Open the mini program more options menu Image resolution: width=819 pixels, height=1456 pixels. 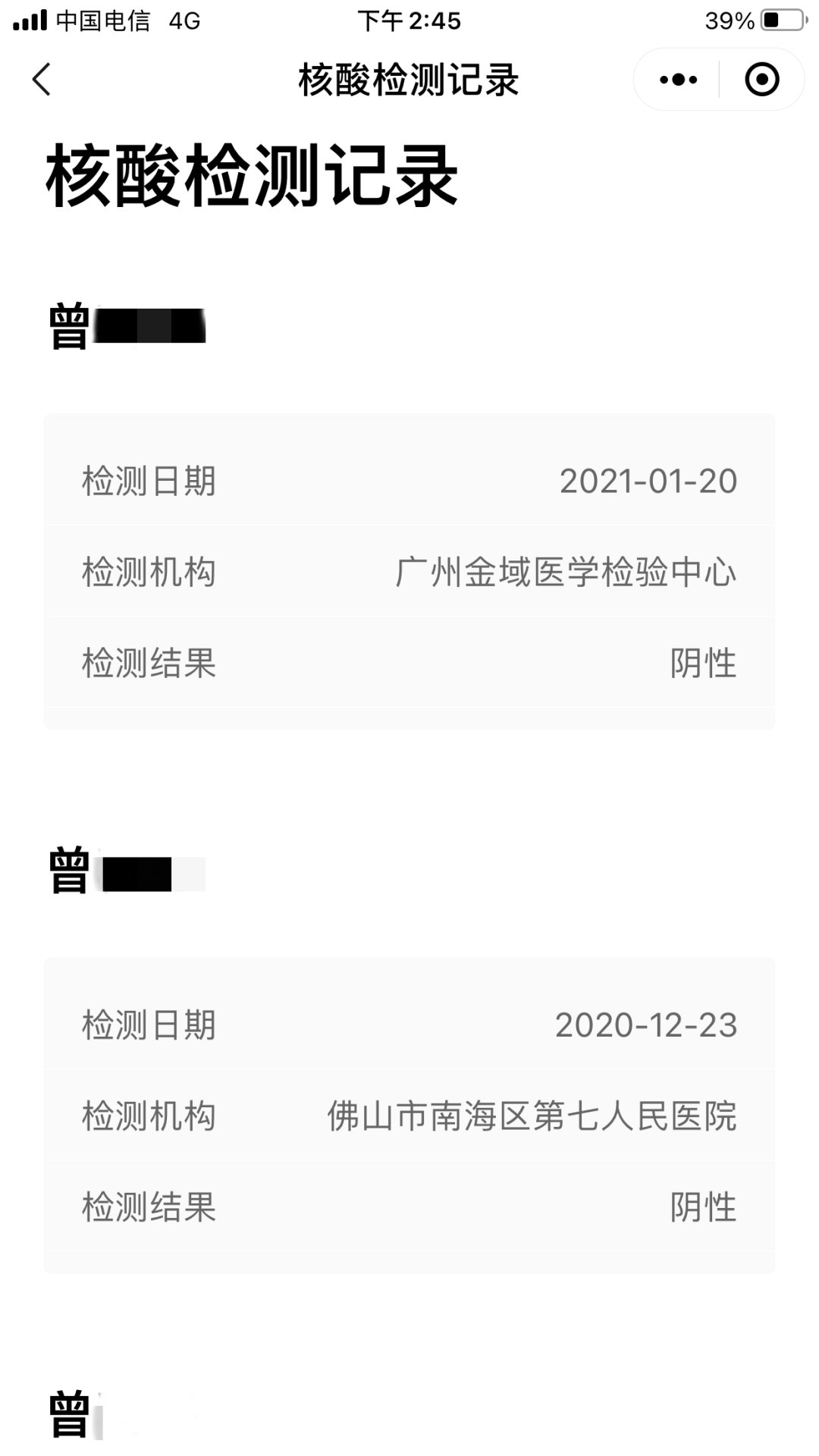pyautogui.click(x=677, y=80)
